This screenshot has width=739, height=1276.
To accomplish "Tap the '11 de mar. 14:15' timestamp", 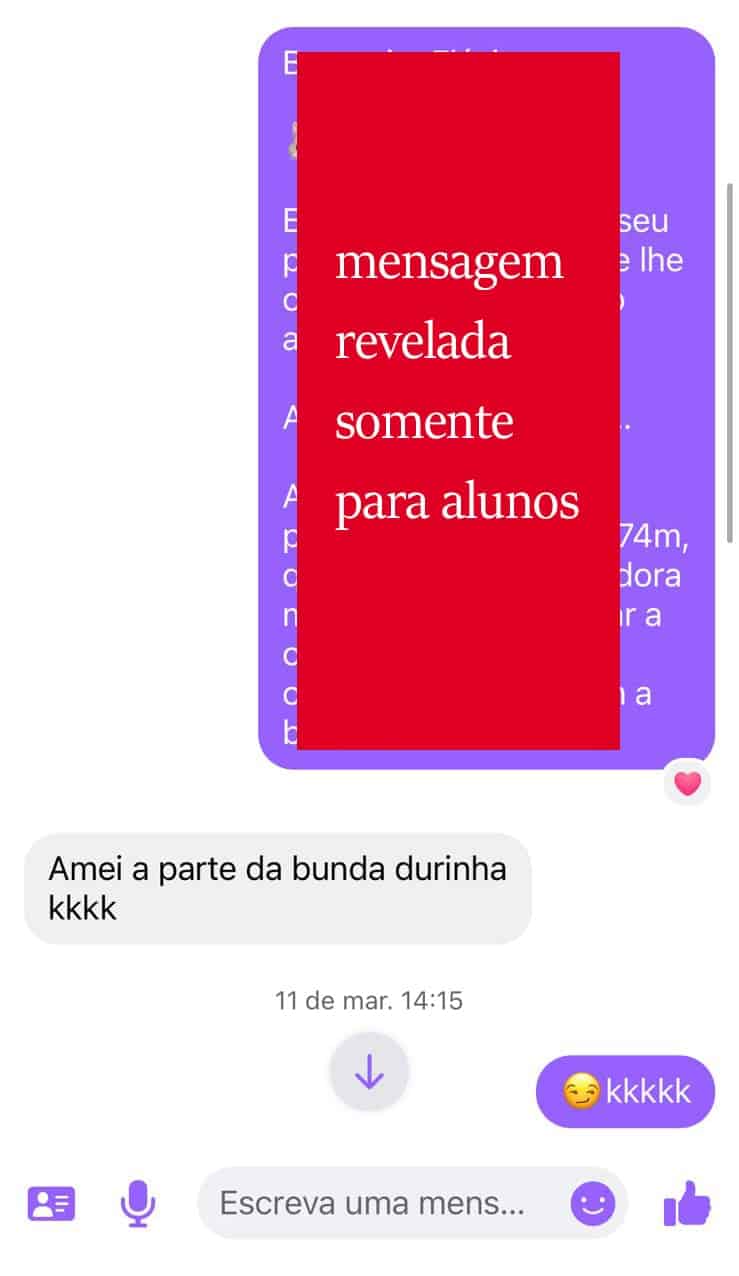I will point(369,999).
